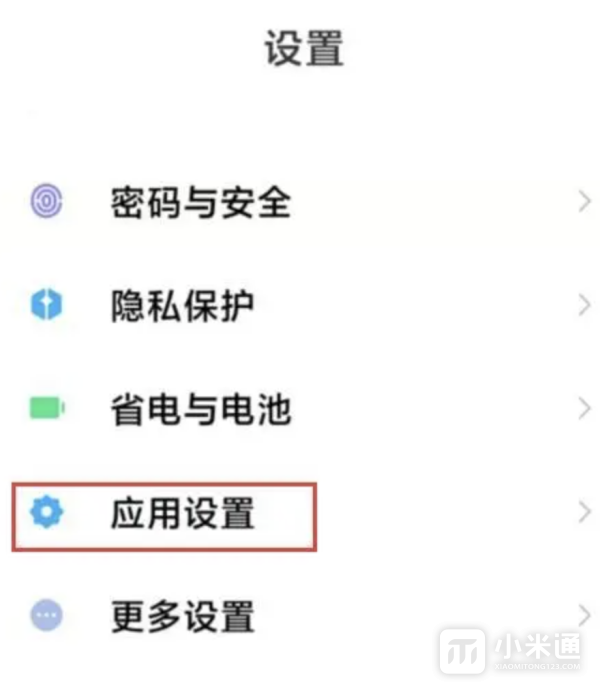Open the 隐私保护 row
600x695 pixels.
coord(182,306)
